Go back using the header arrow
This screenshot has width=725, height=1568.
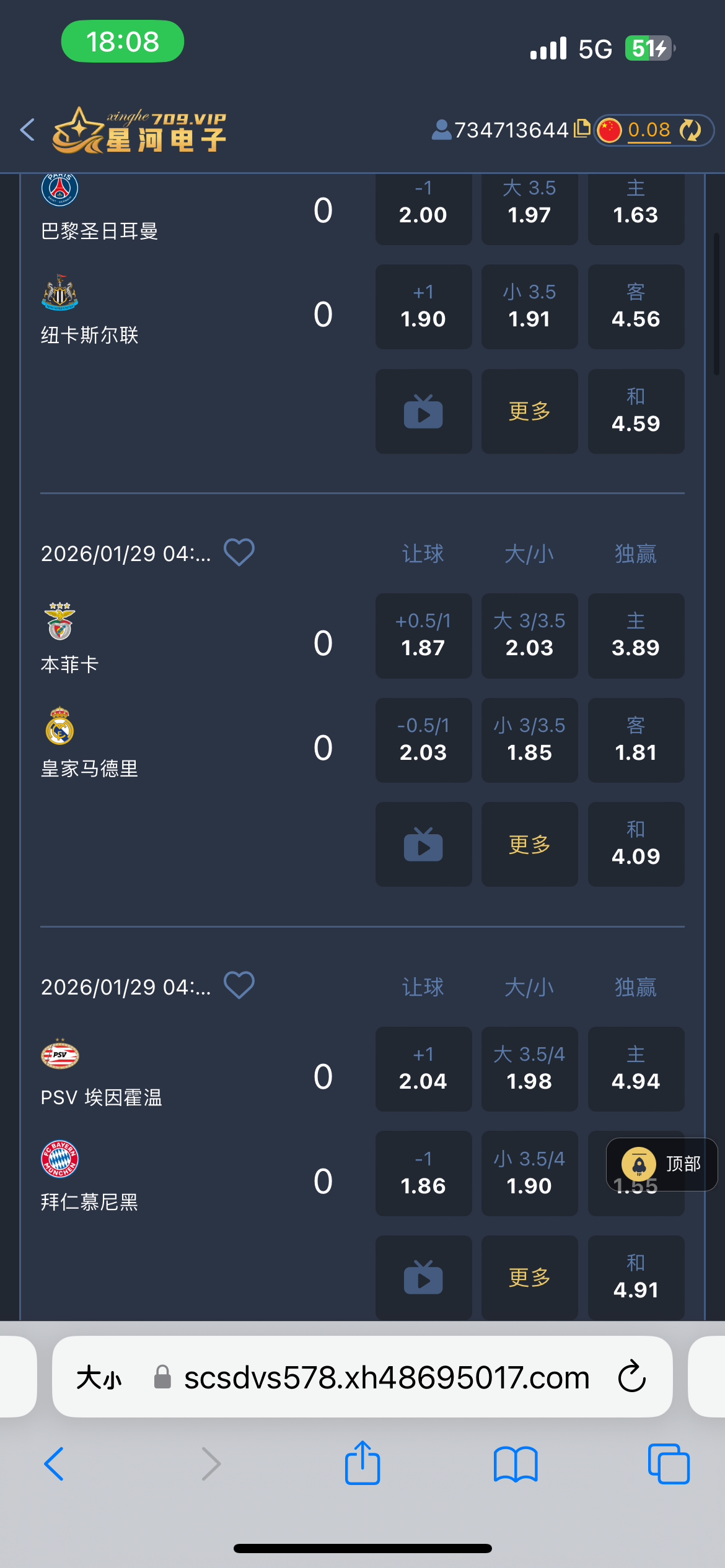coord(27,130)
